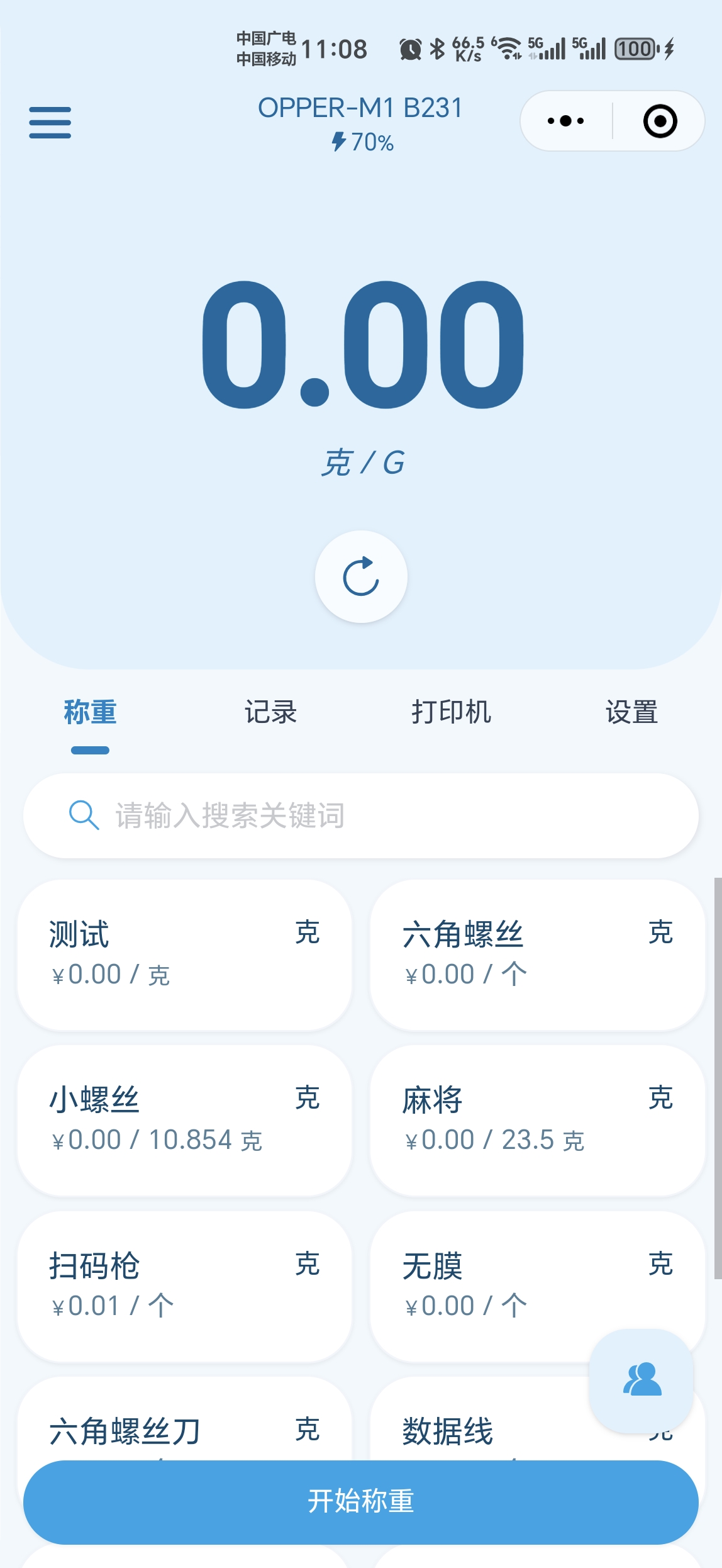The width and height of the screenshot is (722, 1568).
Task: Select the 六角螺丝 item card
Action: tap(537, 955)
